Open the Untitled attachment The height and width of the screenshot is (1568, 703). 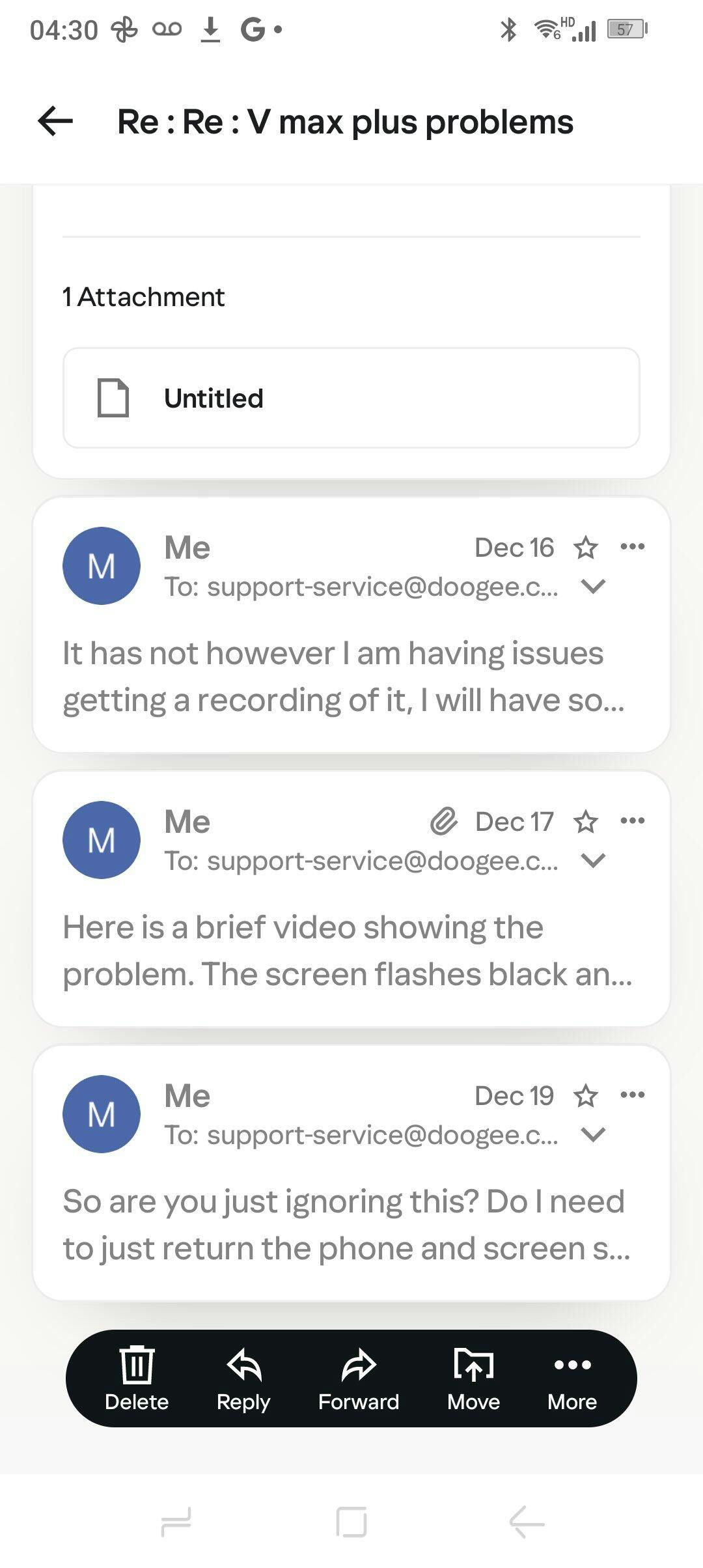(x=351, y=398)
